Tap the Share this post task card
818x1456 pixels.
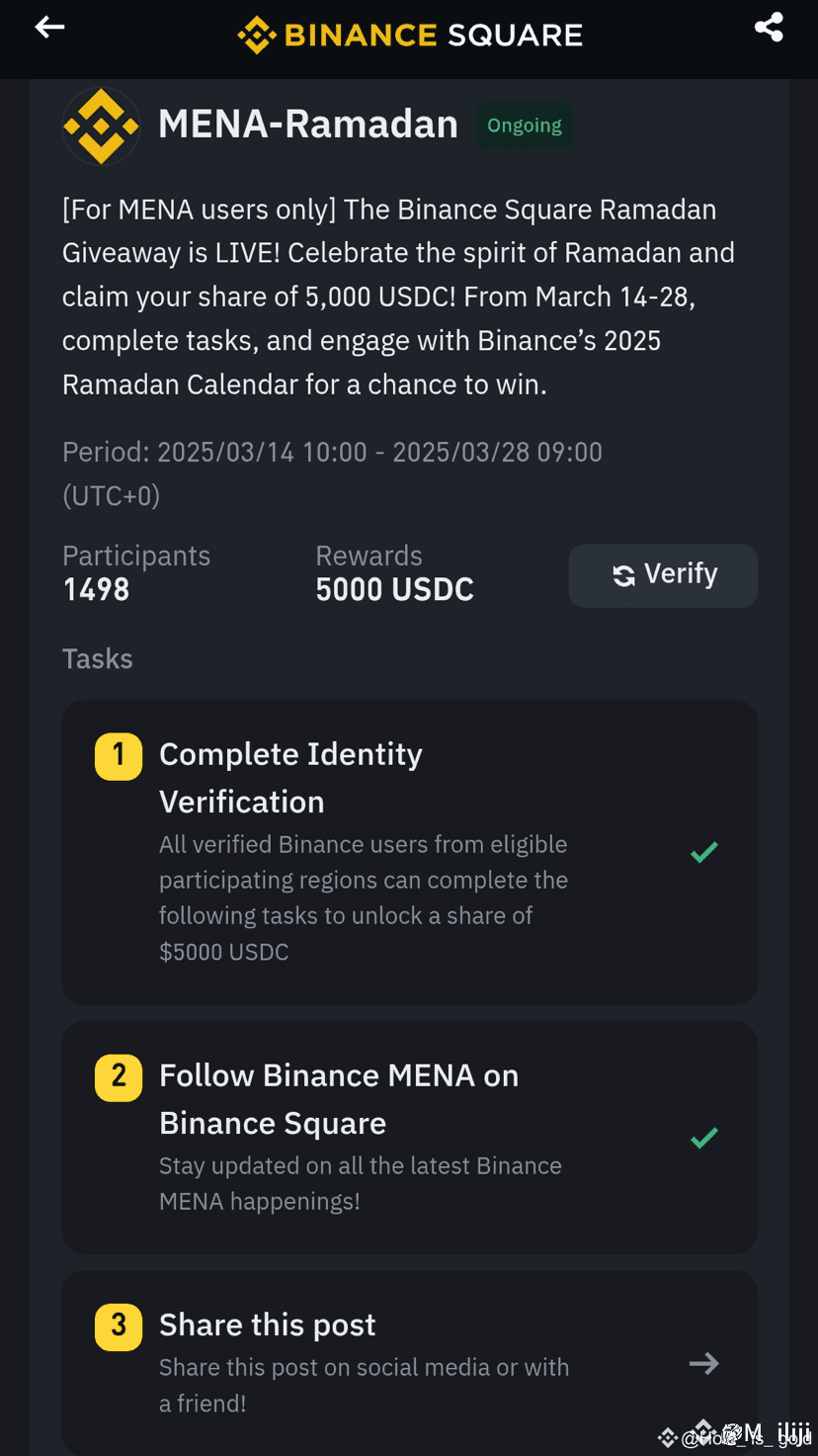click(x=409, y=1361)
